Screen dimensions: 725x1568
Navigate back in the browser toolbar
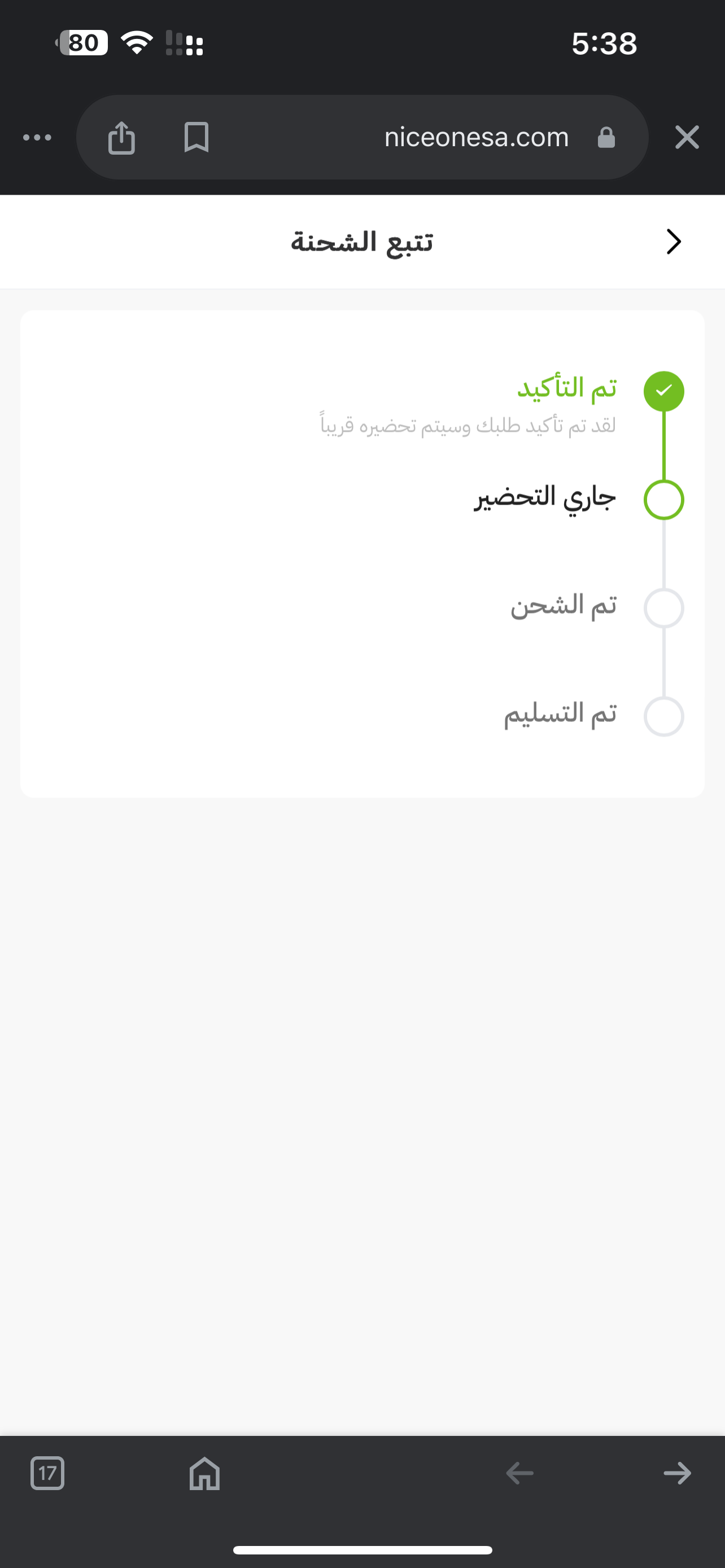520,1473
